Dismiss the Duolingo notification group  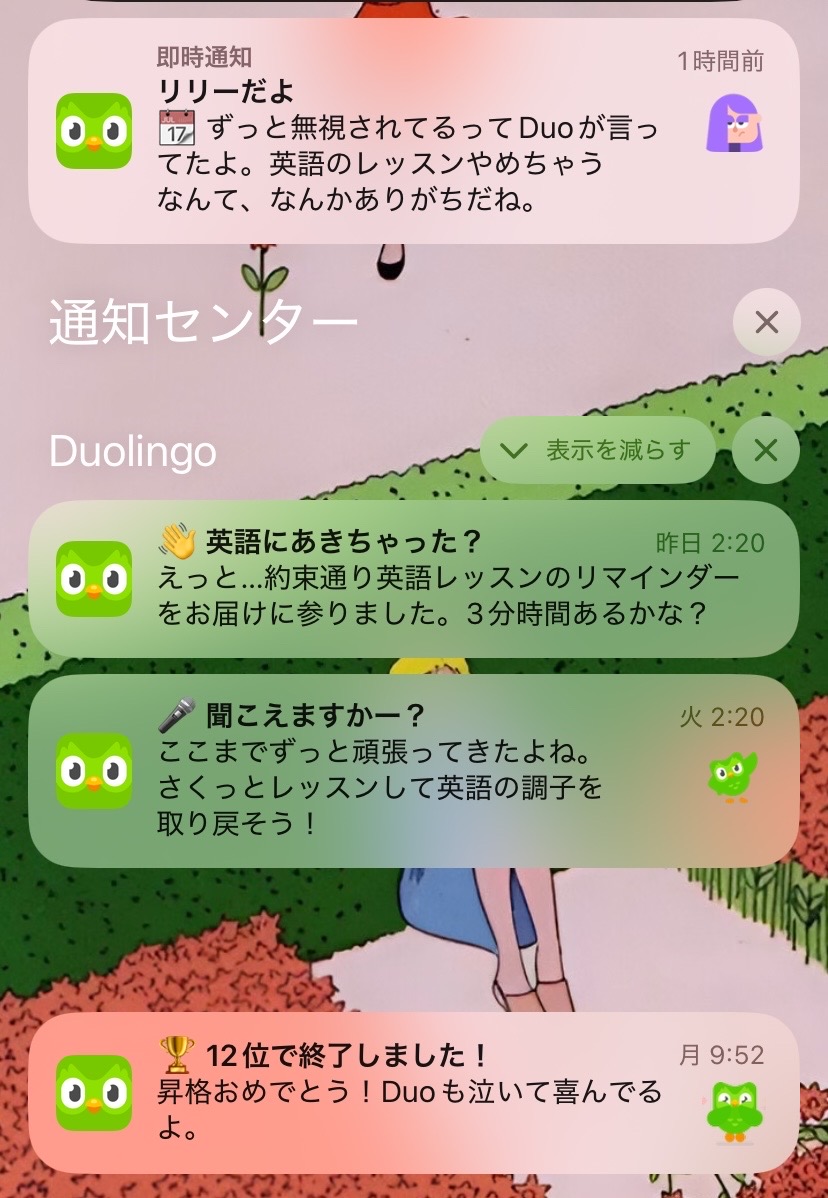click(x=766, y=450)
